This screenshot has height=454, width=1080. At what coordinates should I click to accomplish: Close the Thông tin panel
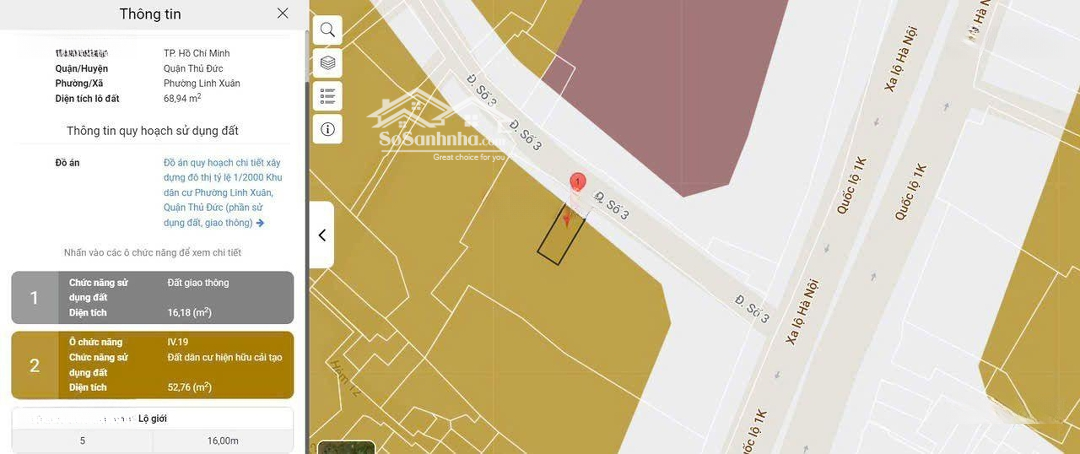pyautogui.click(x=283, y=13)
